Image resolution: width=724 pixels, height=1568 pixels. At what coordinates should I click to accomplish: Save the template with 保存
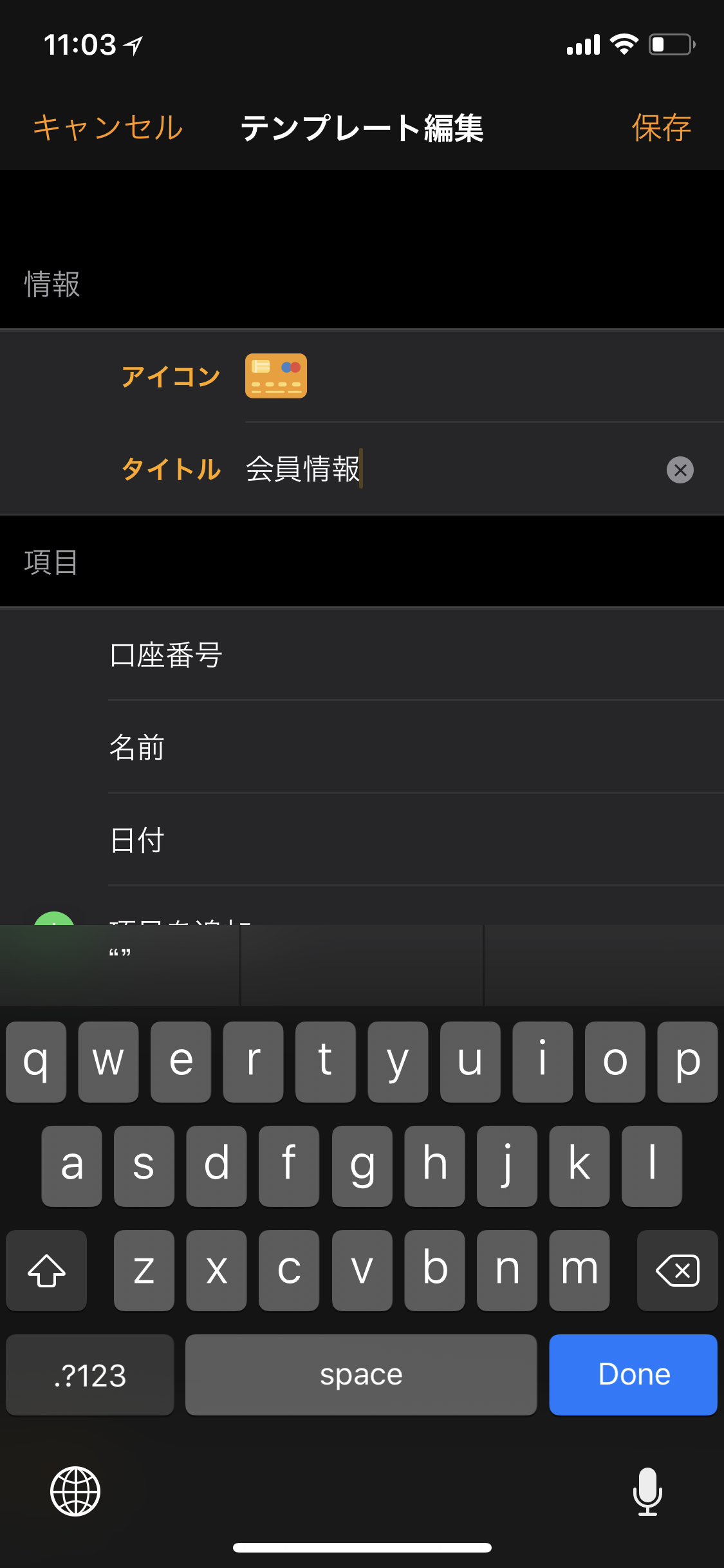click(661, 127)
